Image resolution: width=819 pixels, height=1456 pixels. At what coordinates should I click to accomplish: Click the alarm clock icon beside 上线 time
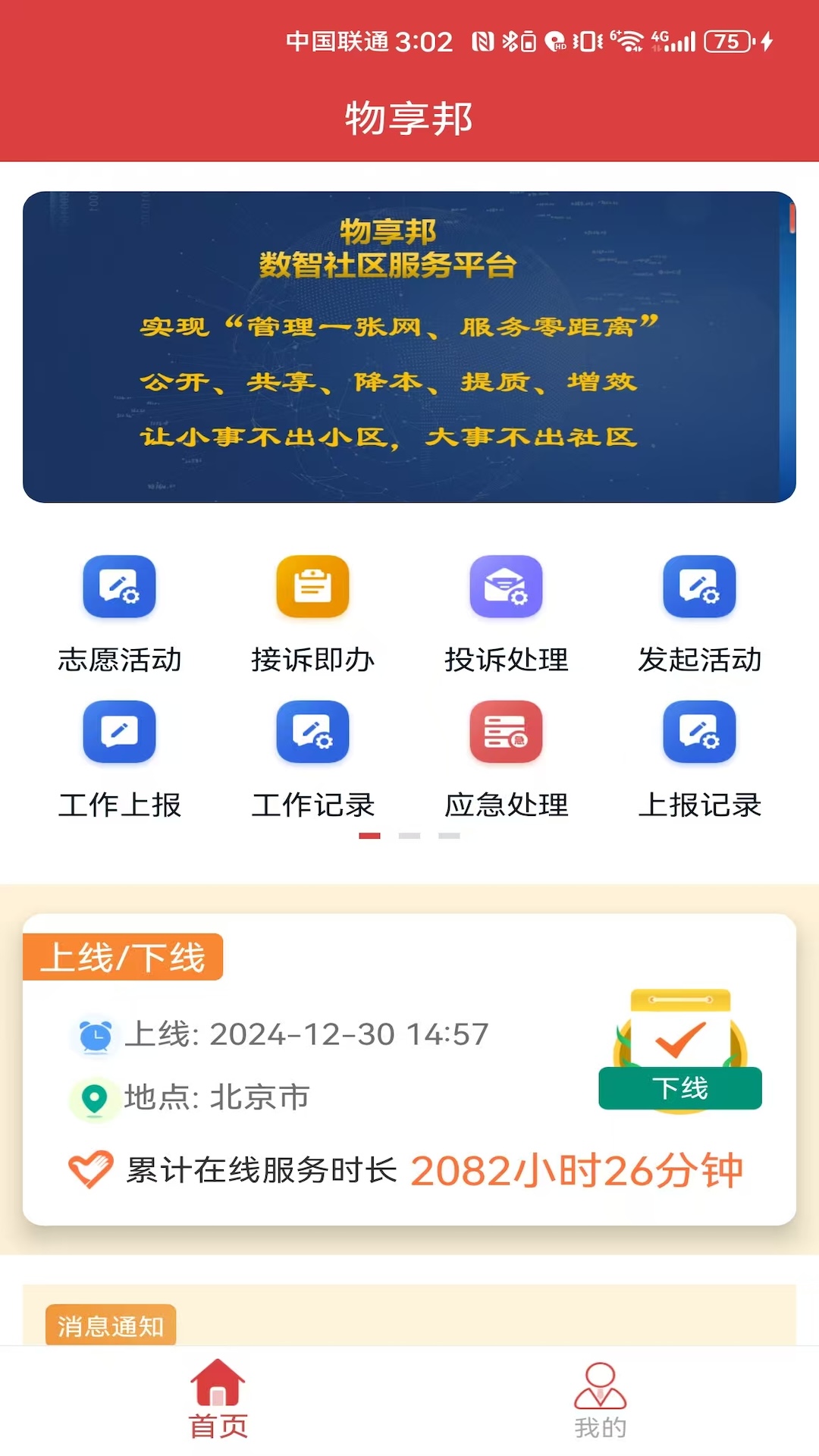pos(93,1034)
